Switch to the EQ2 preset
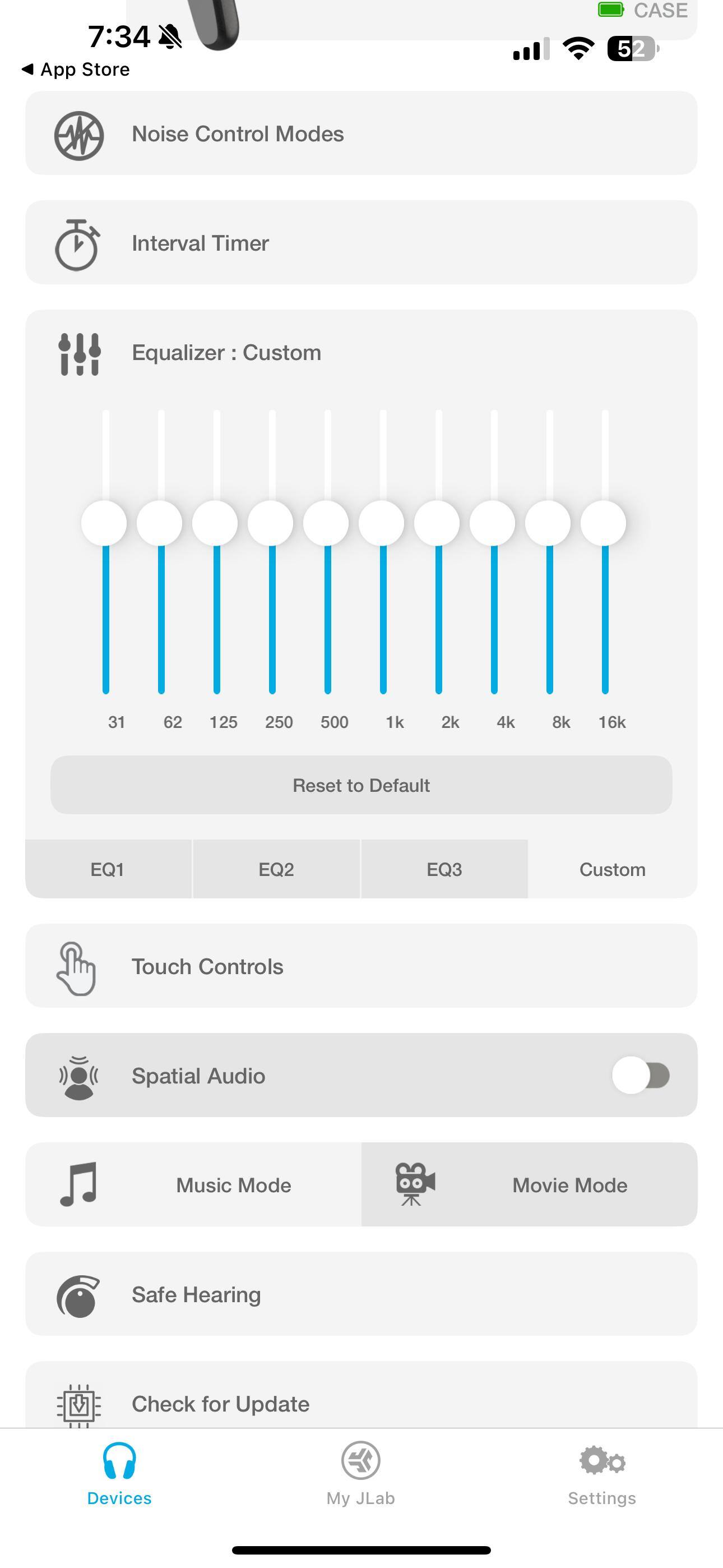 pos(276,869)
